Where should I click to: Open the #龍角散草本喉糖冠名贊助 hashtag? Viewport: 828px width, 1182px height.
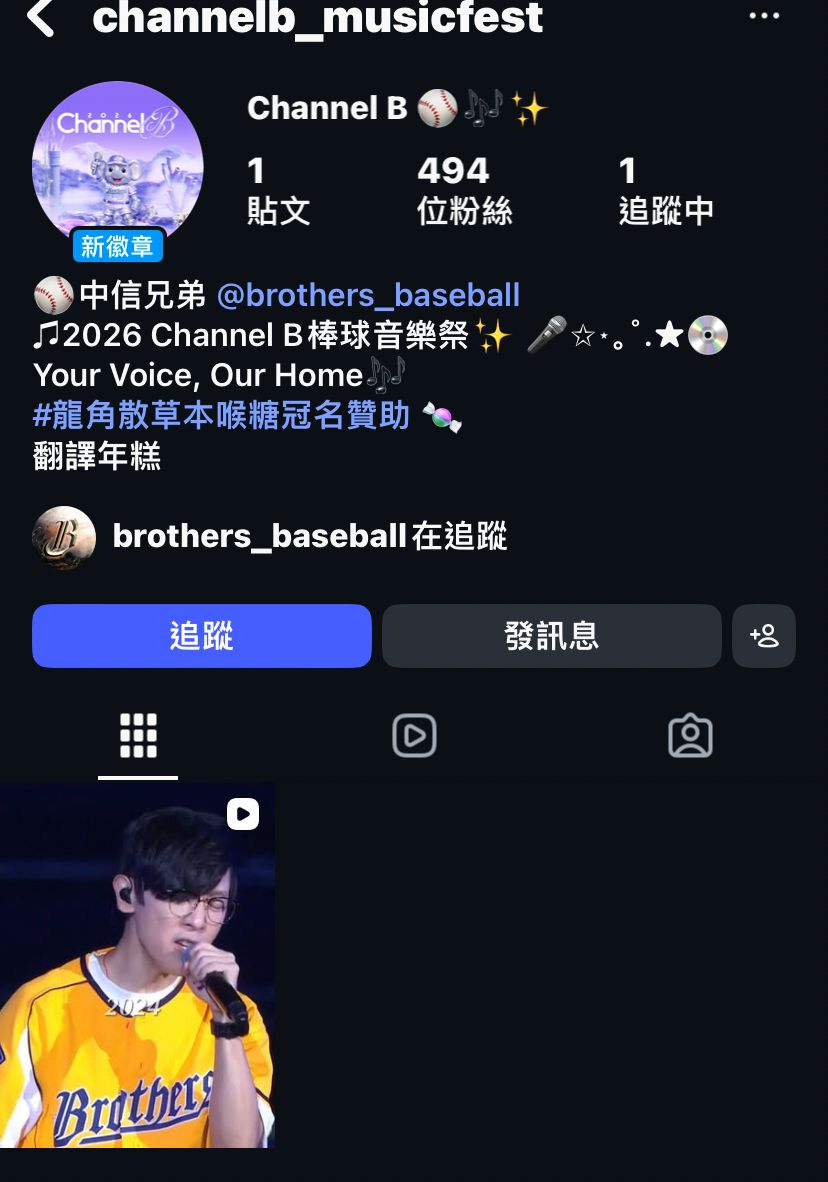[x=222, y=415]
